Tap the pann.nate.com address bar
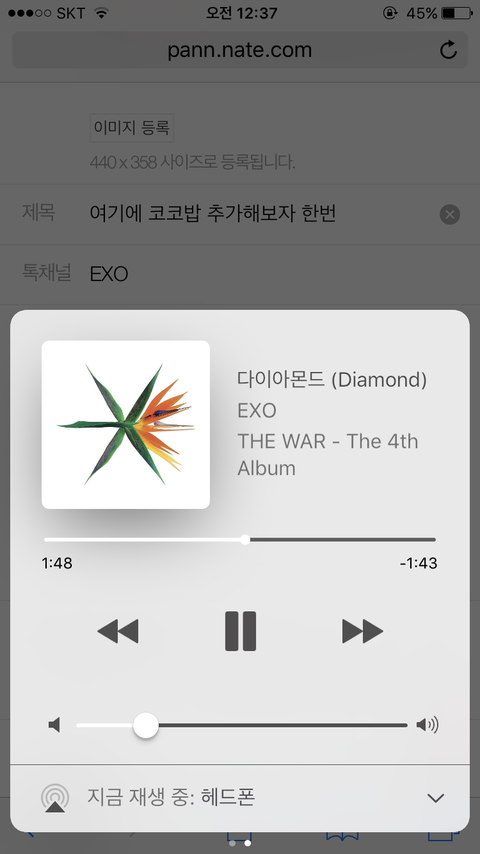The width and height of the screenshot is (480, 854). [240, 50]
